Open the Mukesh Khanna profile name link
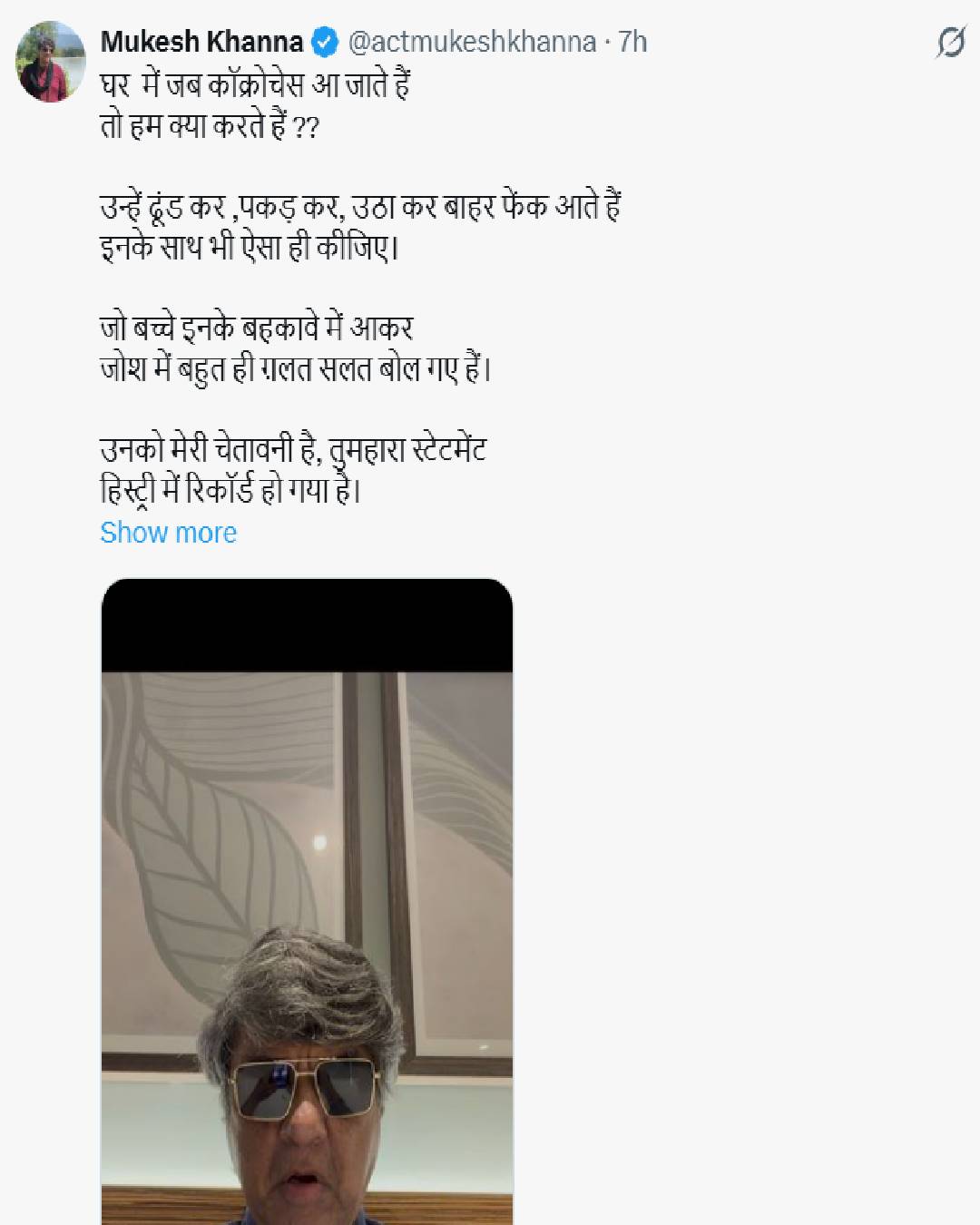 click(x=201, y=42)
